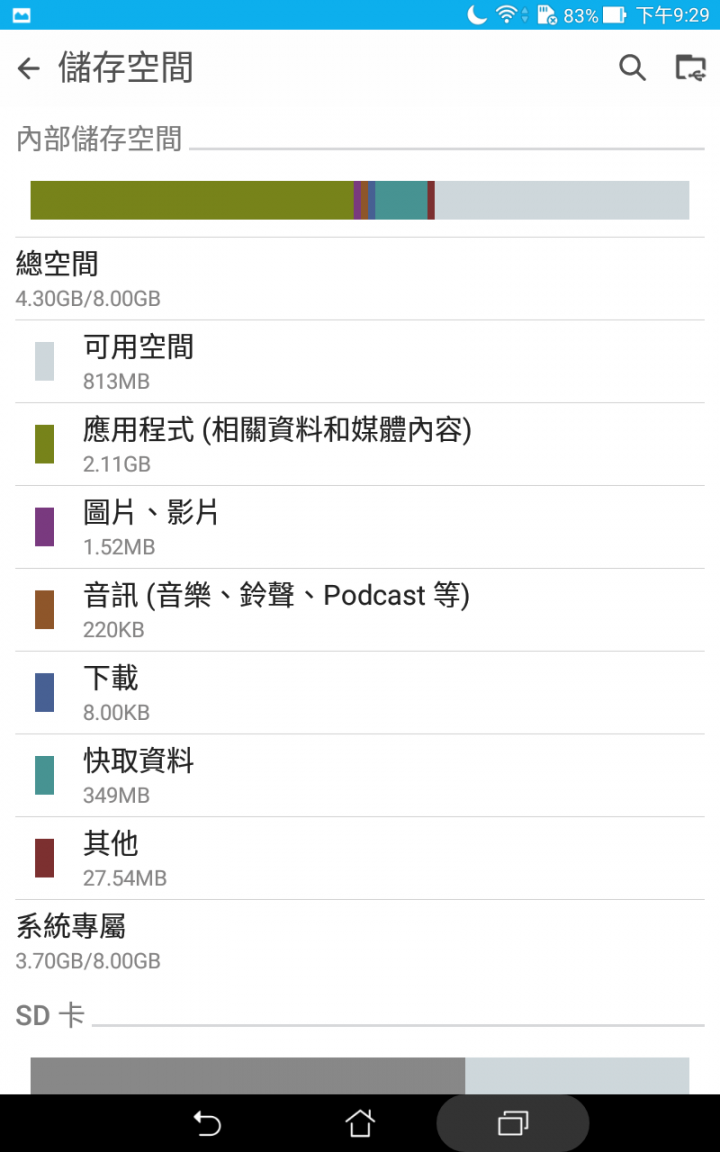Select 快取資料 to clear cache
720x1152 pixels.
tap(360, 775)
